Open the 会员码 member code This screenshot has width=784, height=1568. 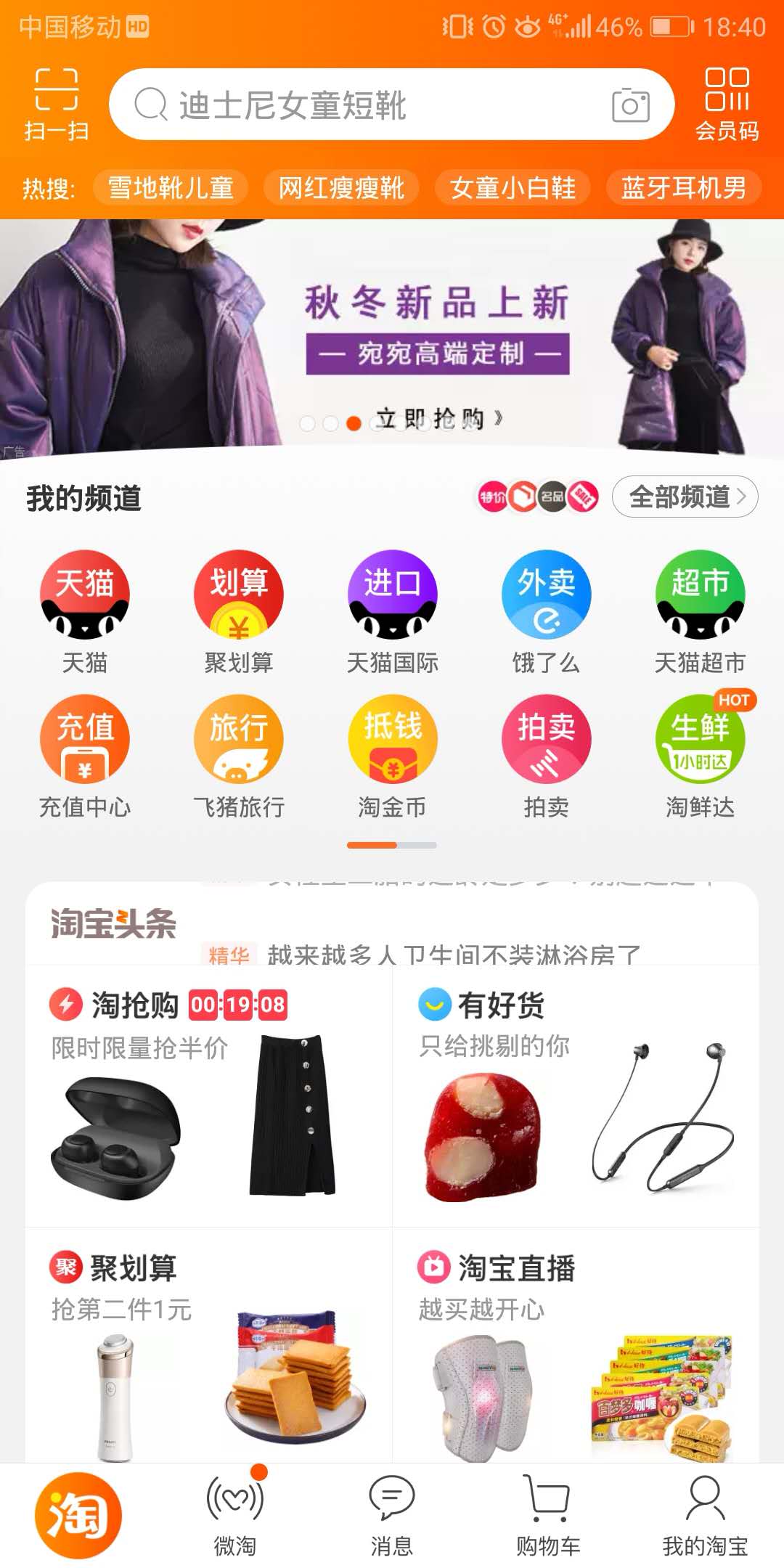point(727,104)
